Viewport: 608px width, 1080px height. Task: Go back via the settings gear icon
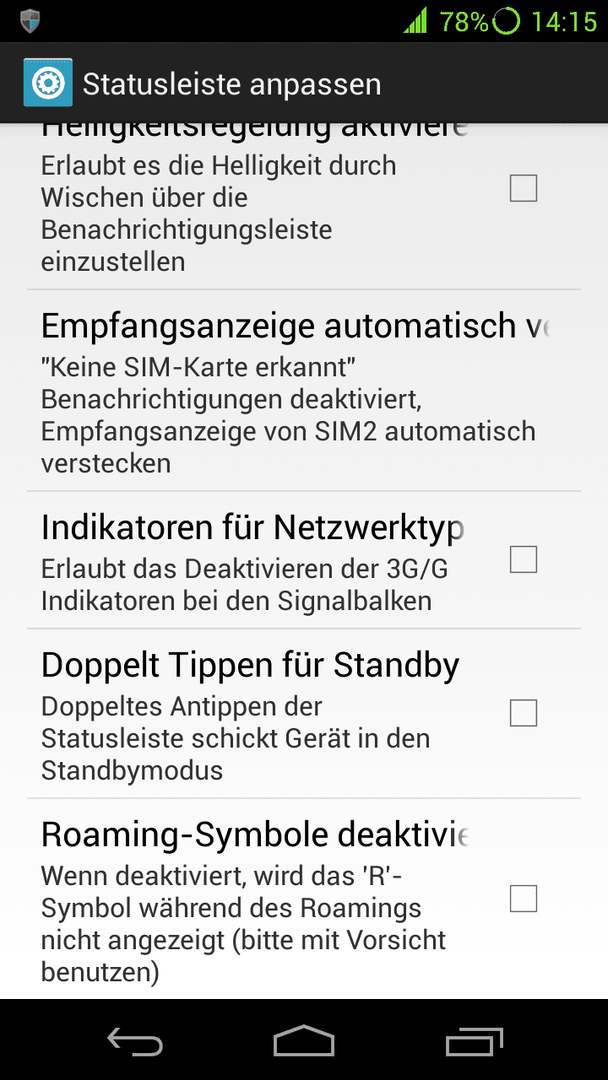[48, 83]
